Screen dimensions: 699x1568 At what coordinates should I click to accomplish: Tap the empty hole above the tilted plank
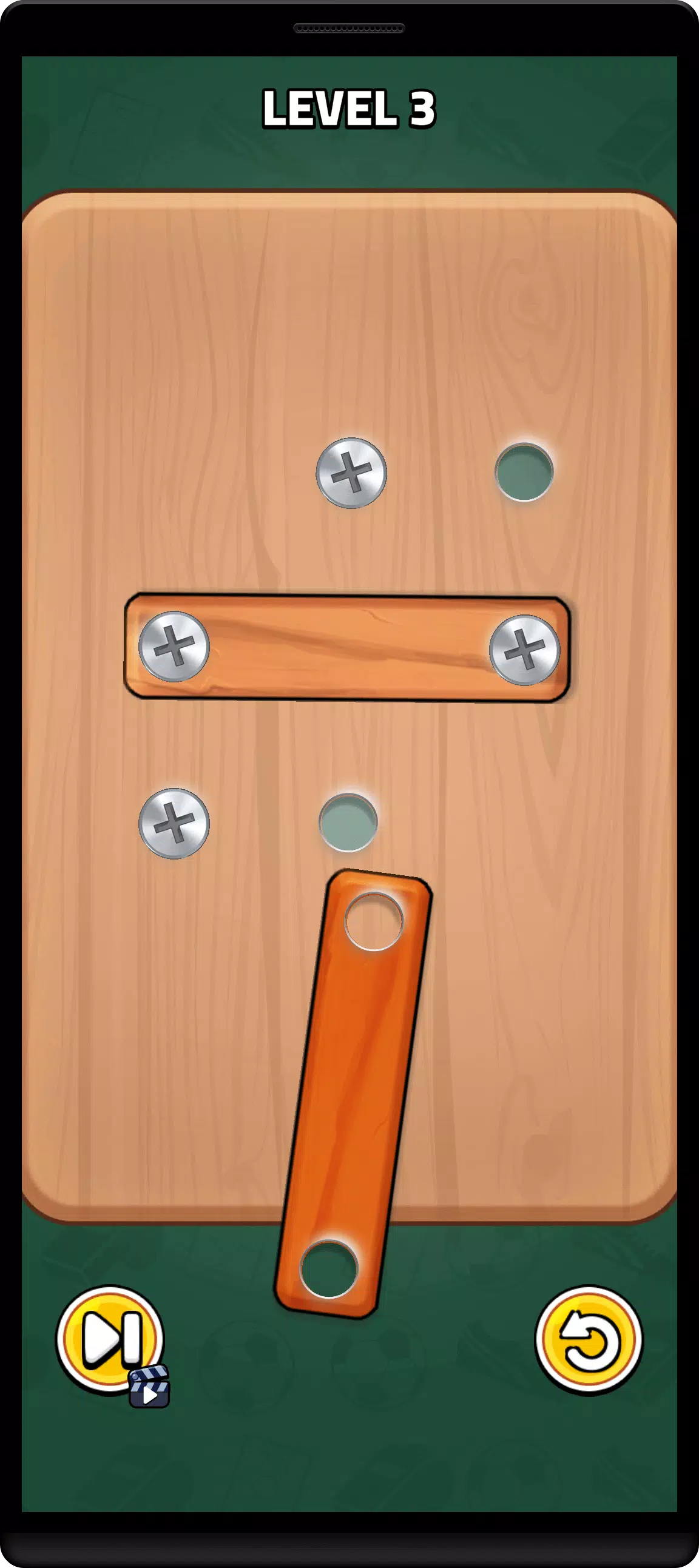click(348, 823)
